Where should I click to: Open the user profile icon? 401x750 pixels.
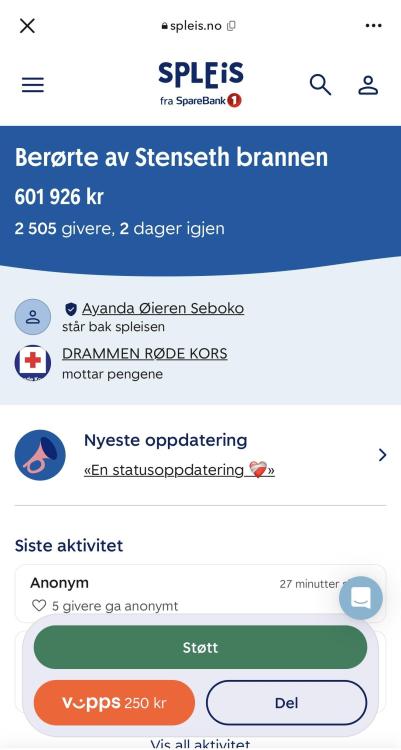point(368,85)
